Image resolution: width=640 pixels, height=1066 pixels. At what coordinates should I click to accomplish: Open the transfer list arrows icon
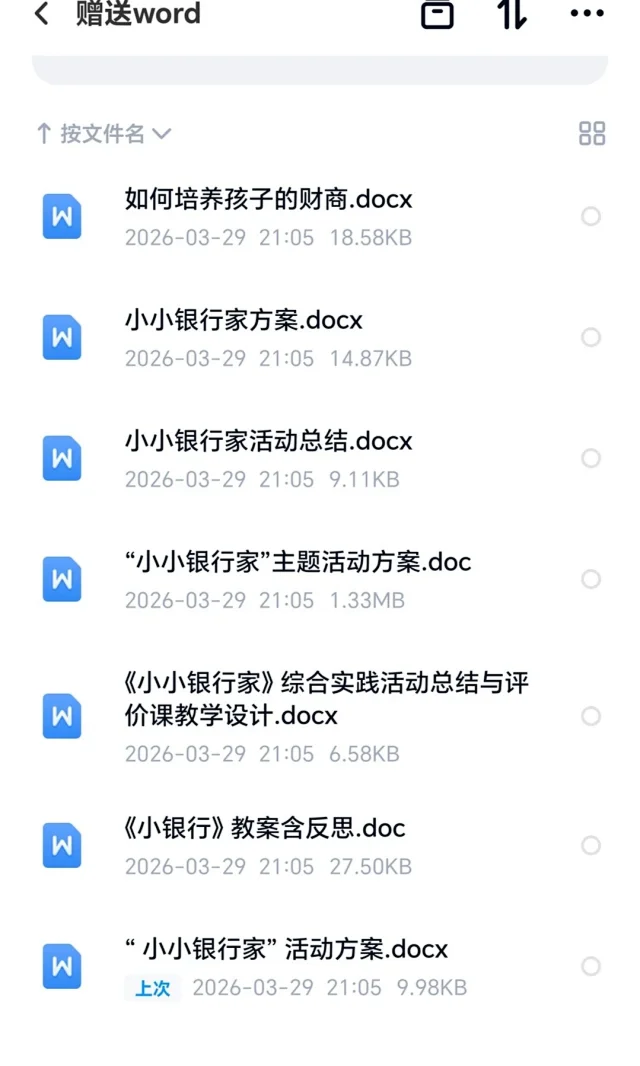coord(511,14)
